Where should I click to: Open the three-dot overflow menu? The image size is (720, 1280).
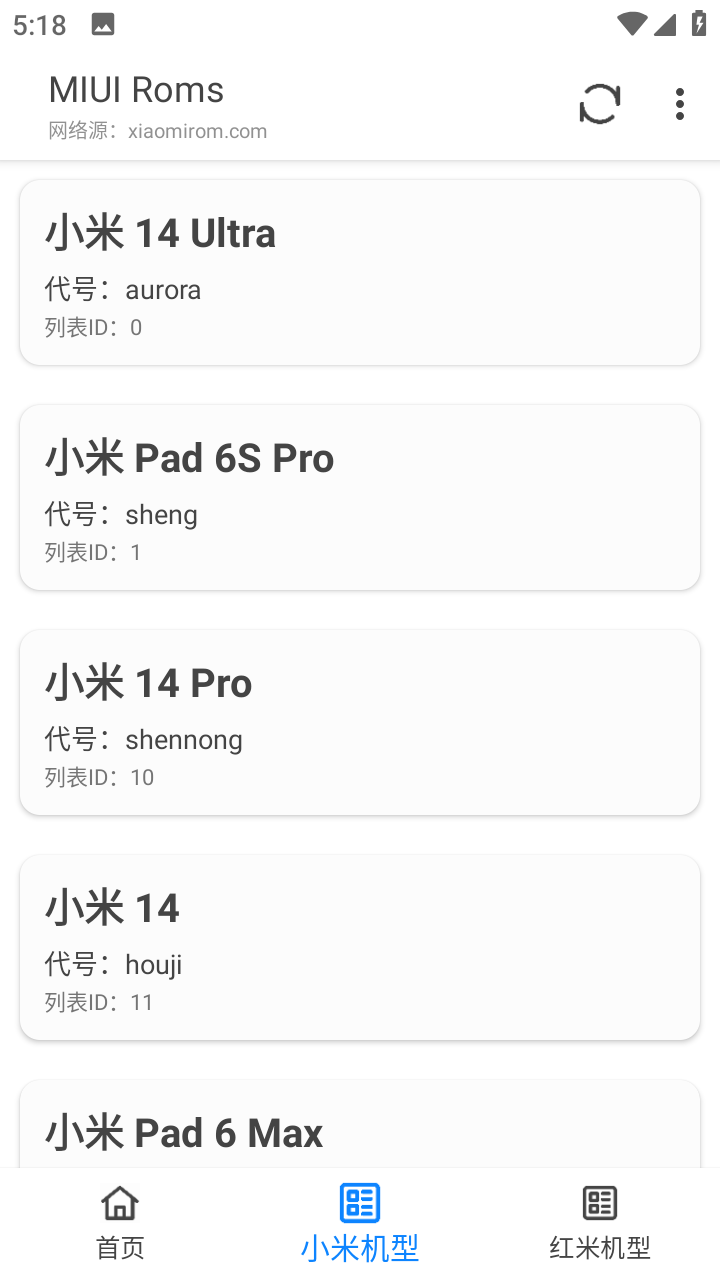(680, 103)
